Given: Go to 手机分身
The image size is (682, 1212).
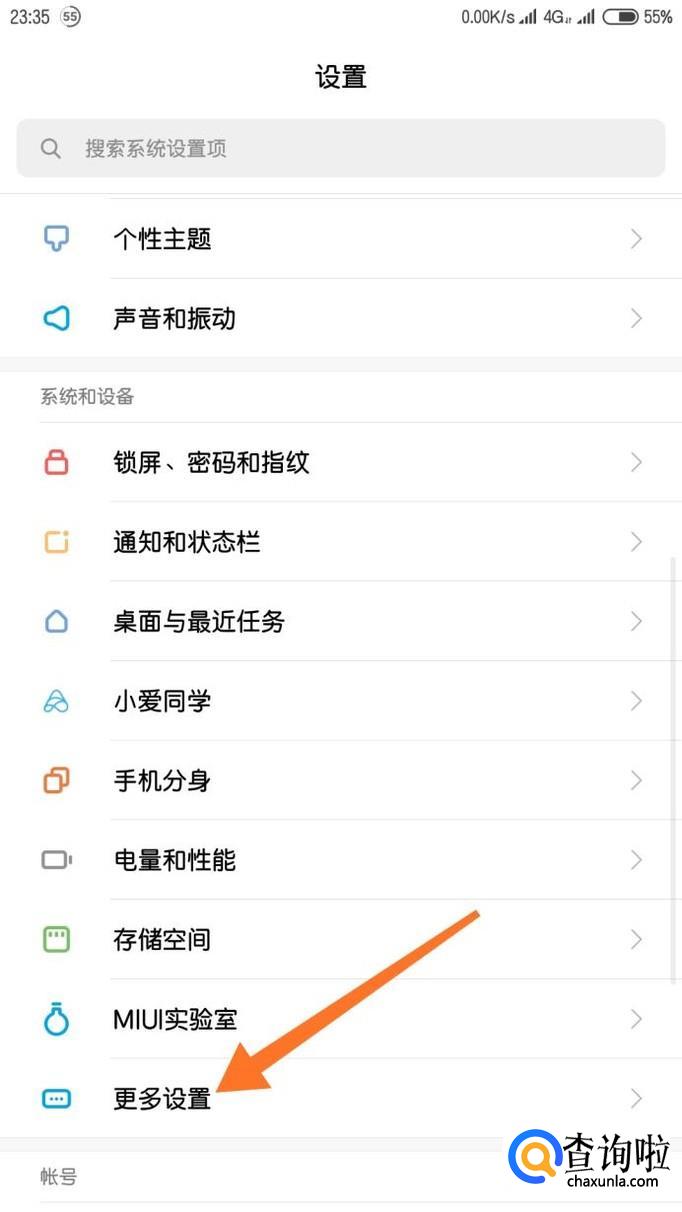Looking at the screenshot, I should [x=340, y=780].
